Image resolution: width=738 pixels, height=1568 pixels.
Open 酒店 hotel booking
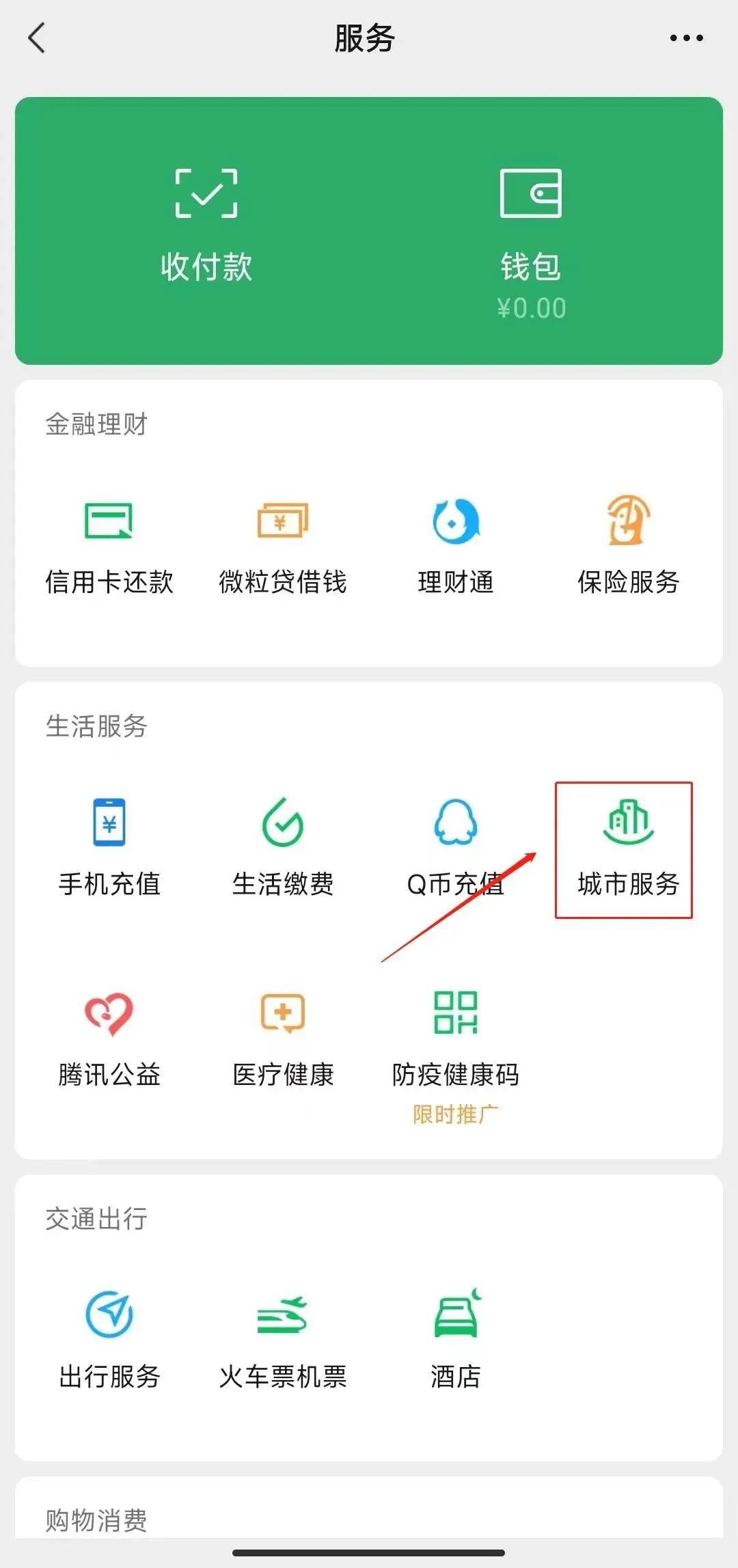456,1340
